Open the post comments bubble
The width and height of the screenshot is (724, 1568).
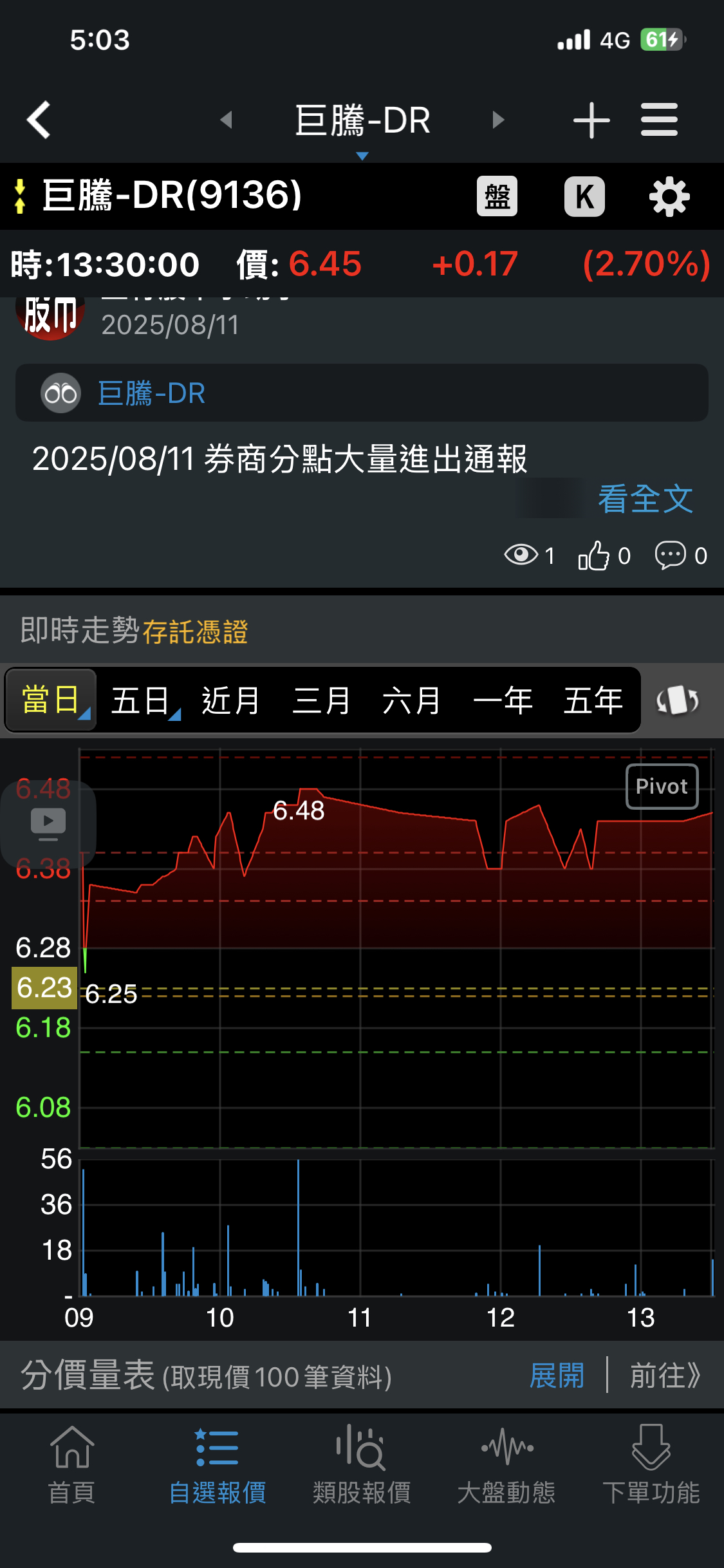(671, 555)
